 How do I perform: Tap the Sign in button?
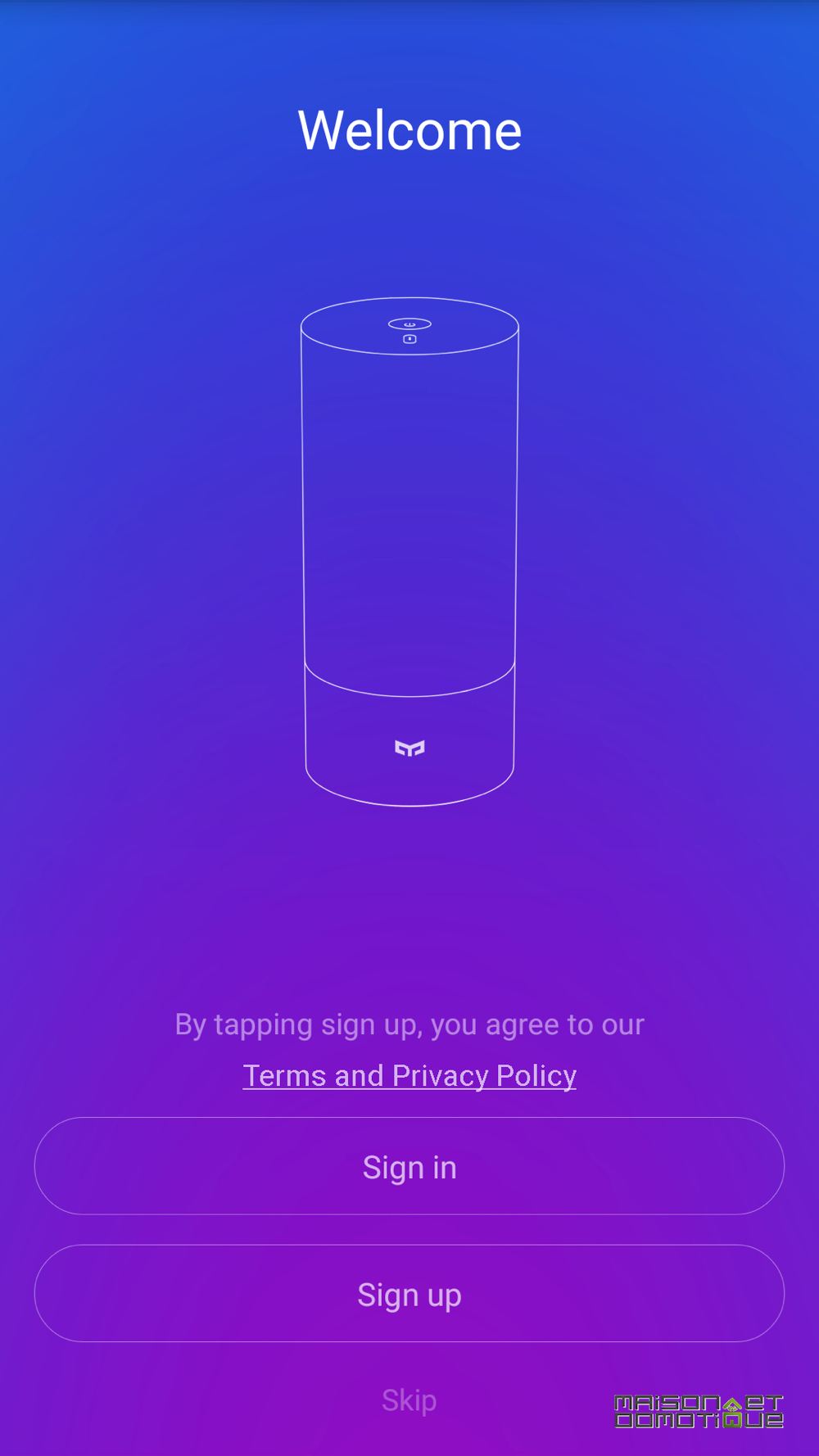[x=409, y=1166]
